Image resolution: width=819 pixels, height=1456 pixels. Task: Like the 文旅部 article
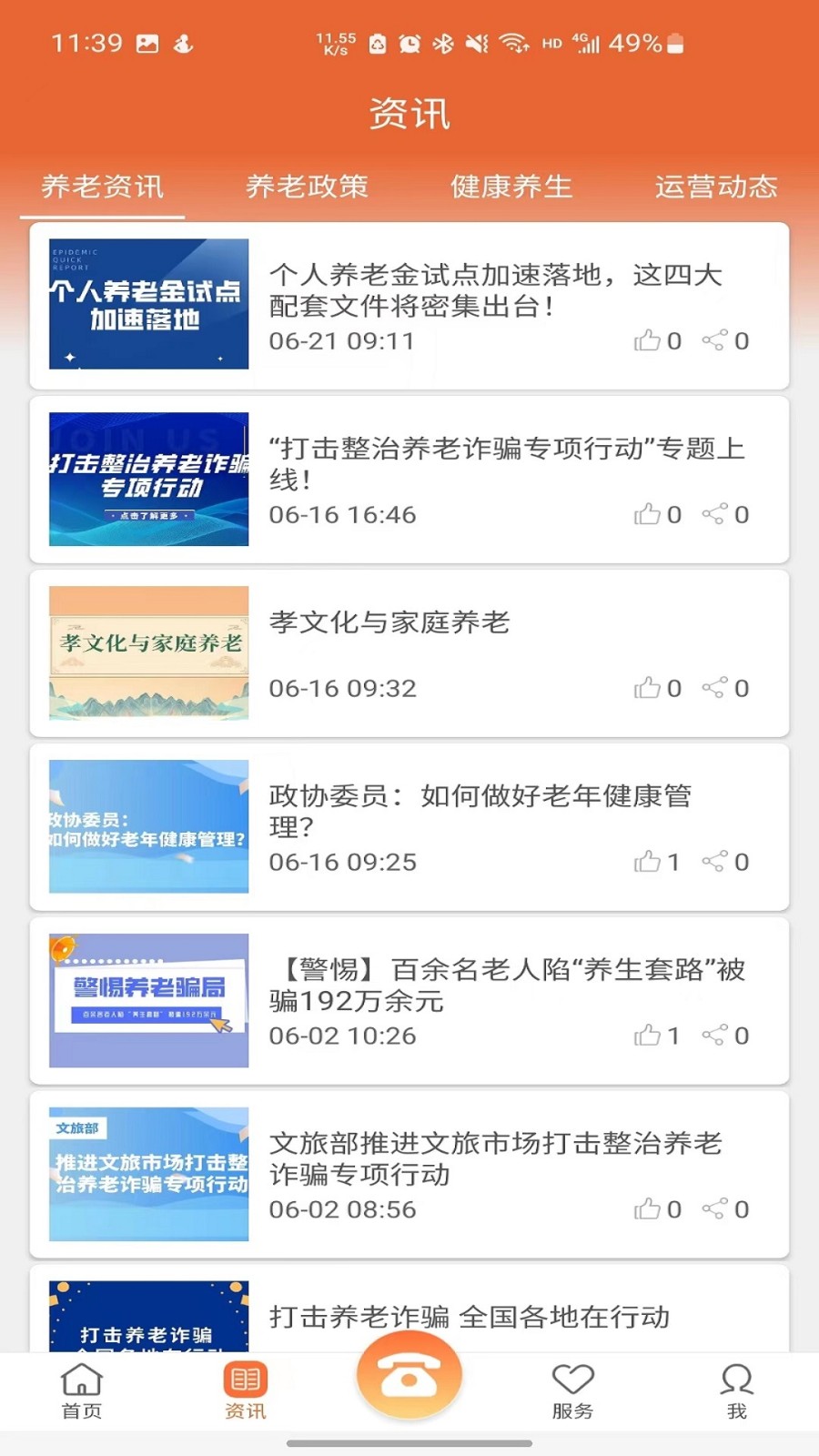pos(648,1209)
